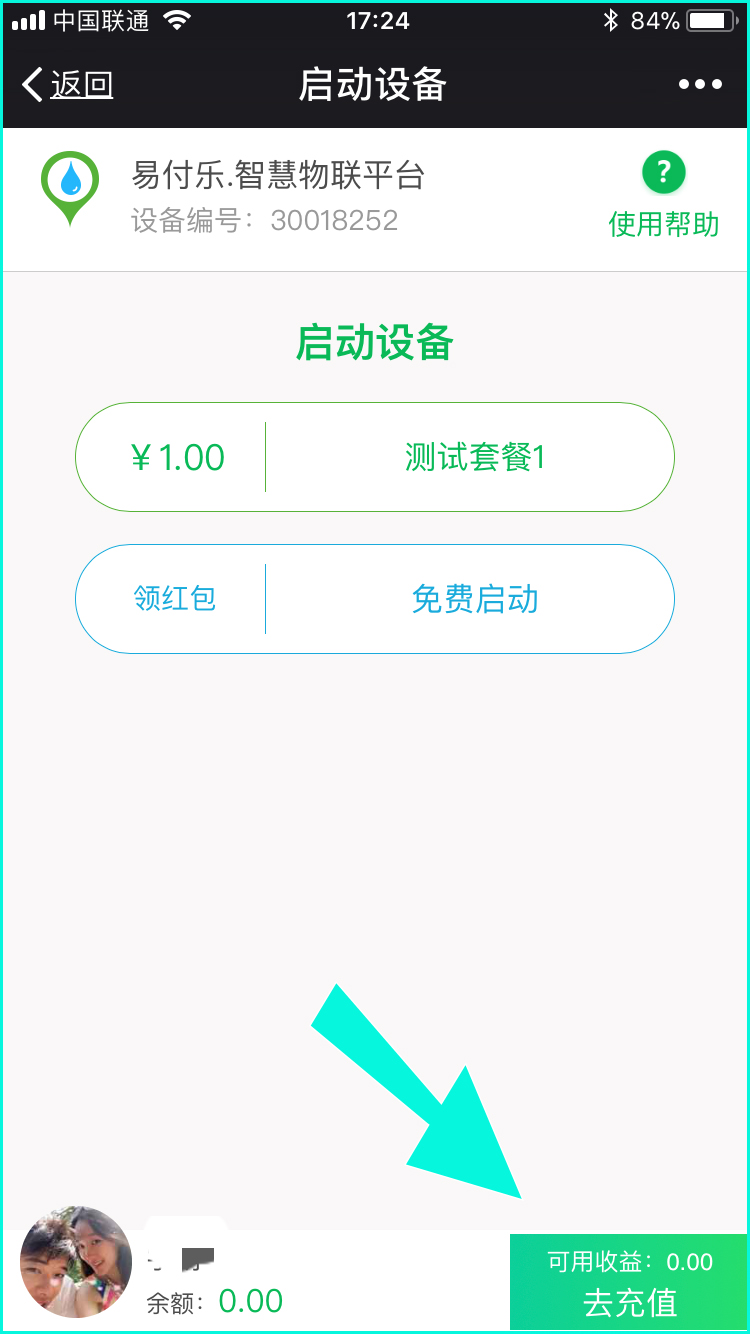Tap 领红包 免费启动 to start free
Viewport: 750px width, 1334px height.
coord(375,599)
